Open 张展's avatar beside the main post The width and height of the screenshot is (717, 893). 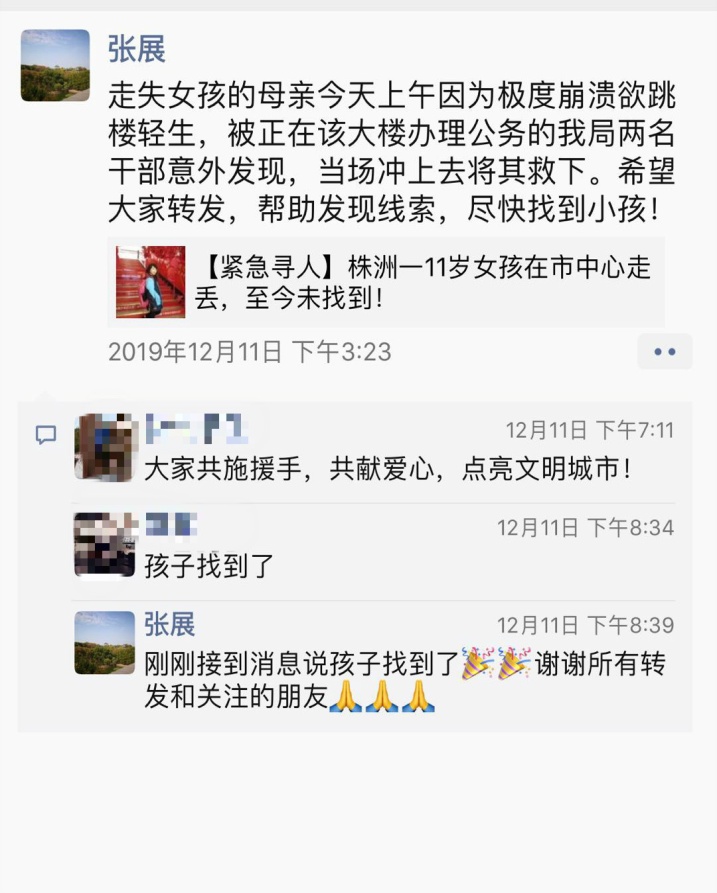coord(55,66)
